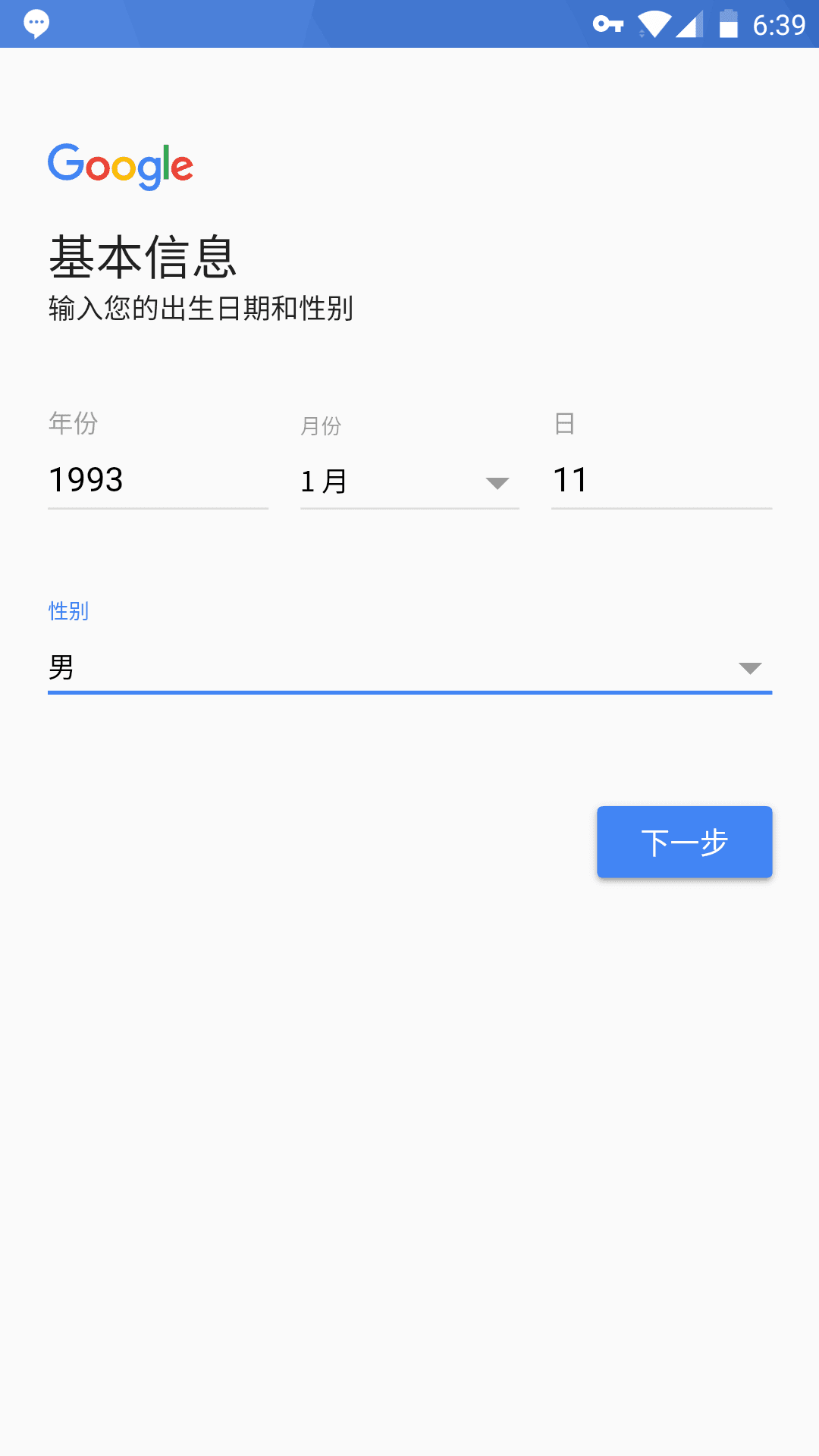Edit the day field showing 11
Screen dimensions: 819x1456
pos(661,480)
